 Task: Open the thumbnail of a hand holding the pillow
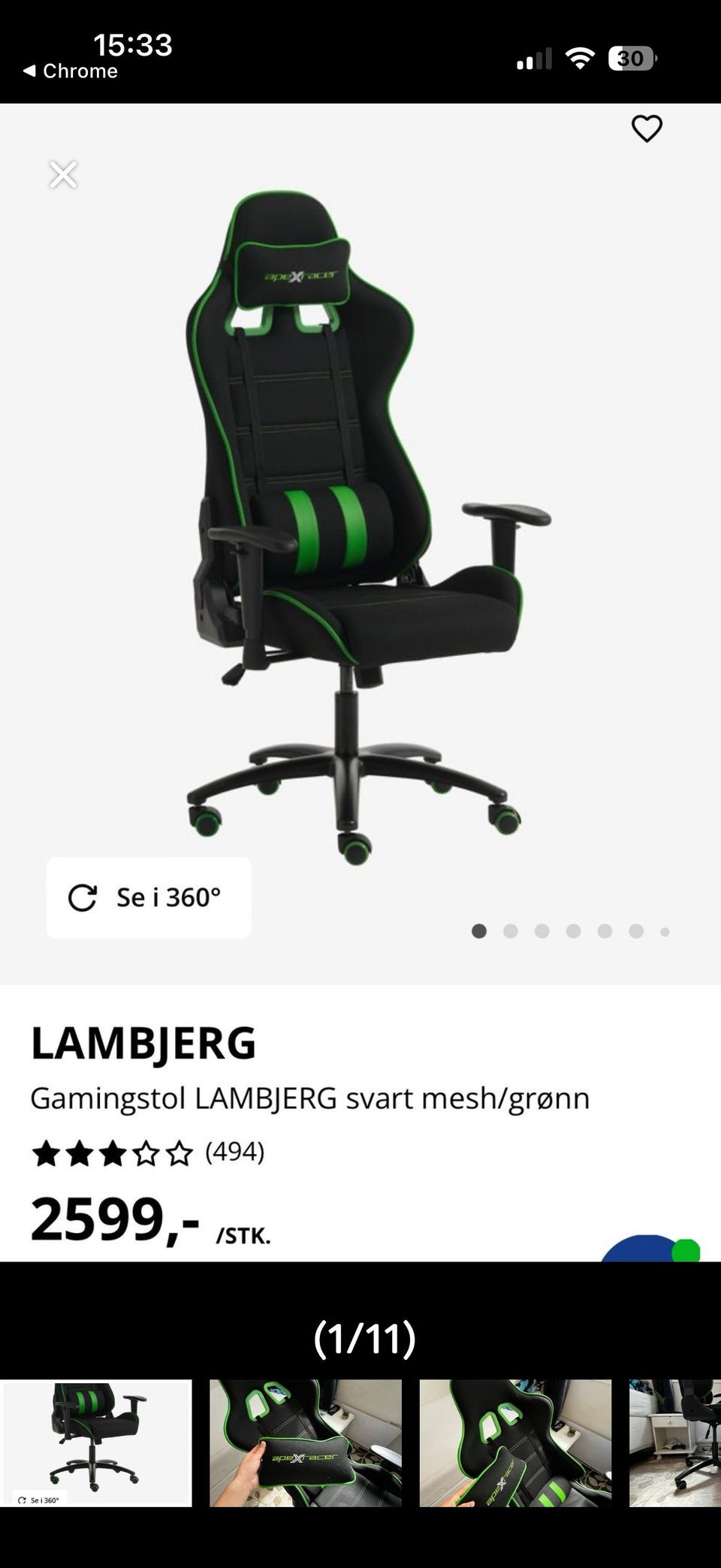click(x=305, y=1443)
